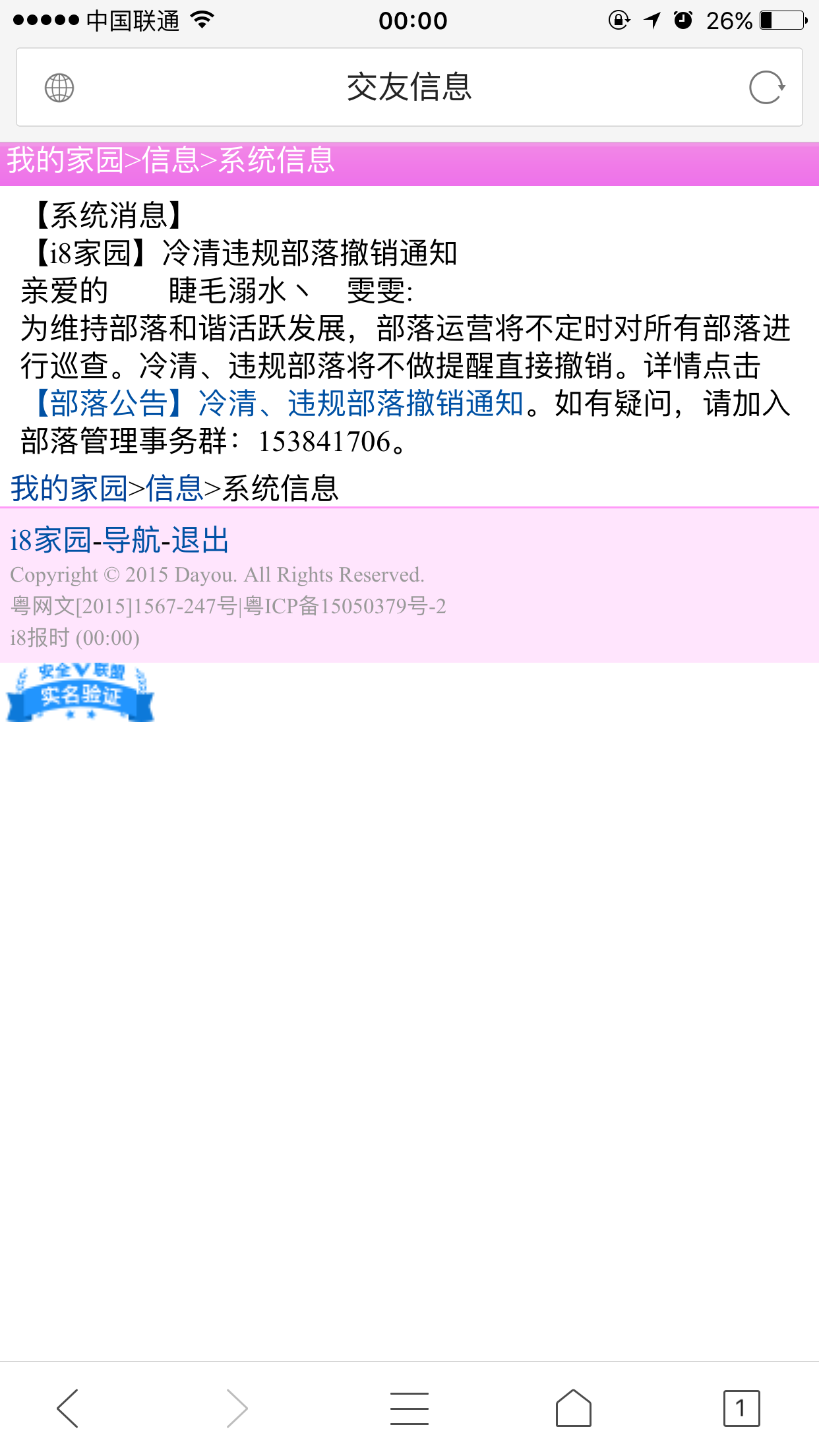The width and height of the screenshot is (819, 1456).
Task: Tap the address bar titled 交友信息
Action: [x=409, y=88]
